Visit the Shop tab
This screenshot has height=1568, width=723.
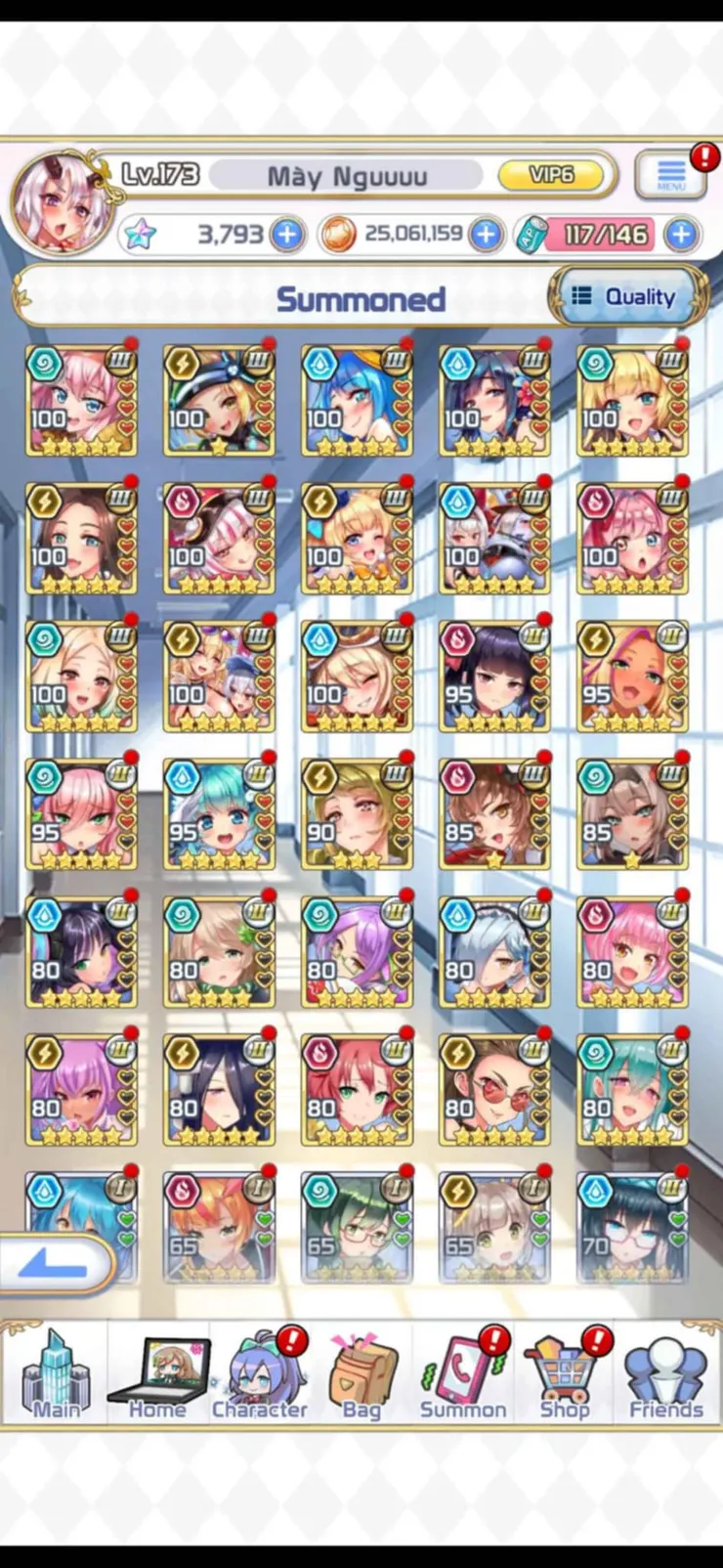point(565,1375)
